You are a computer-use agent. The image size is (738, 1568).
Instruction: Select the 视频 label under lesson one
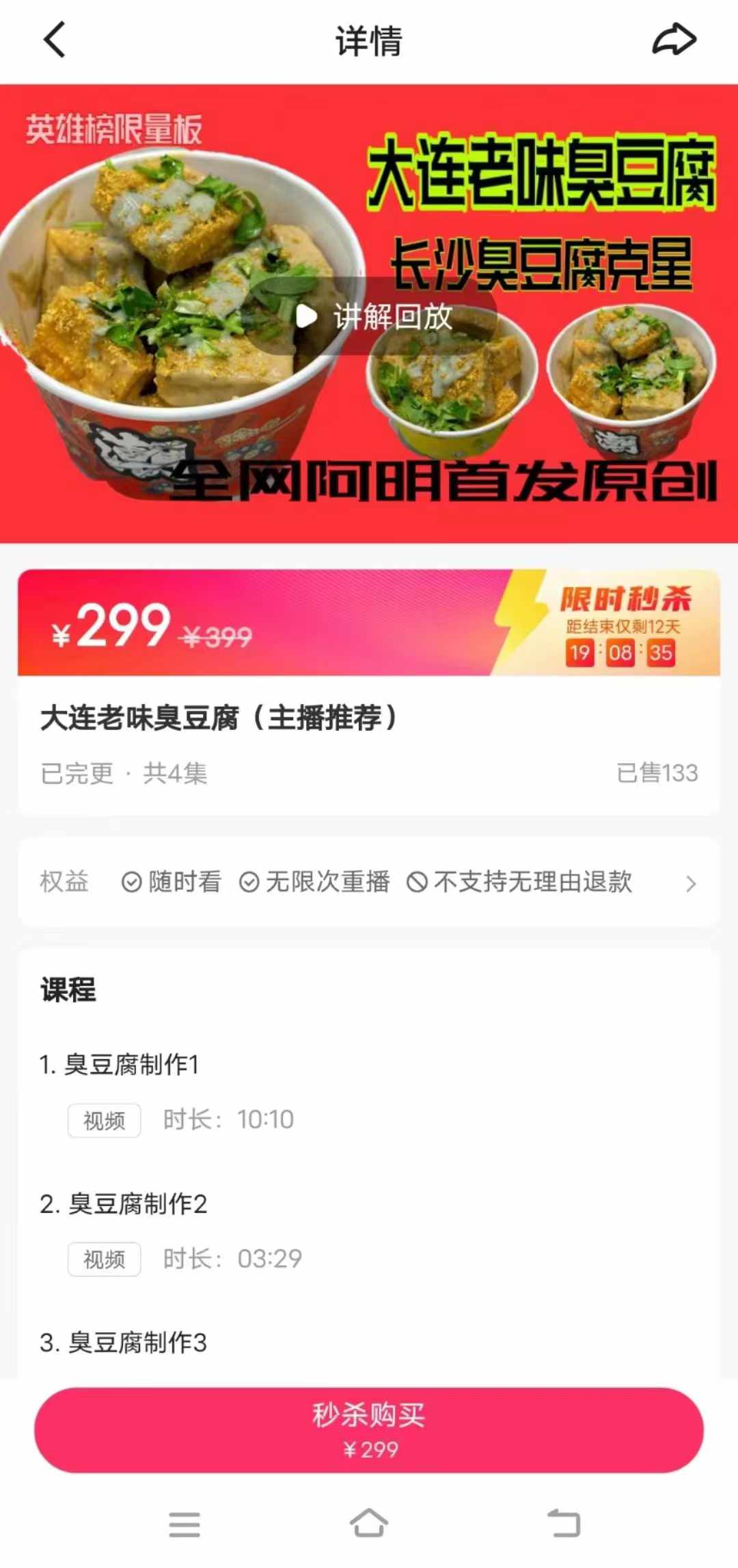[x=104, y=1119]
